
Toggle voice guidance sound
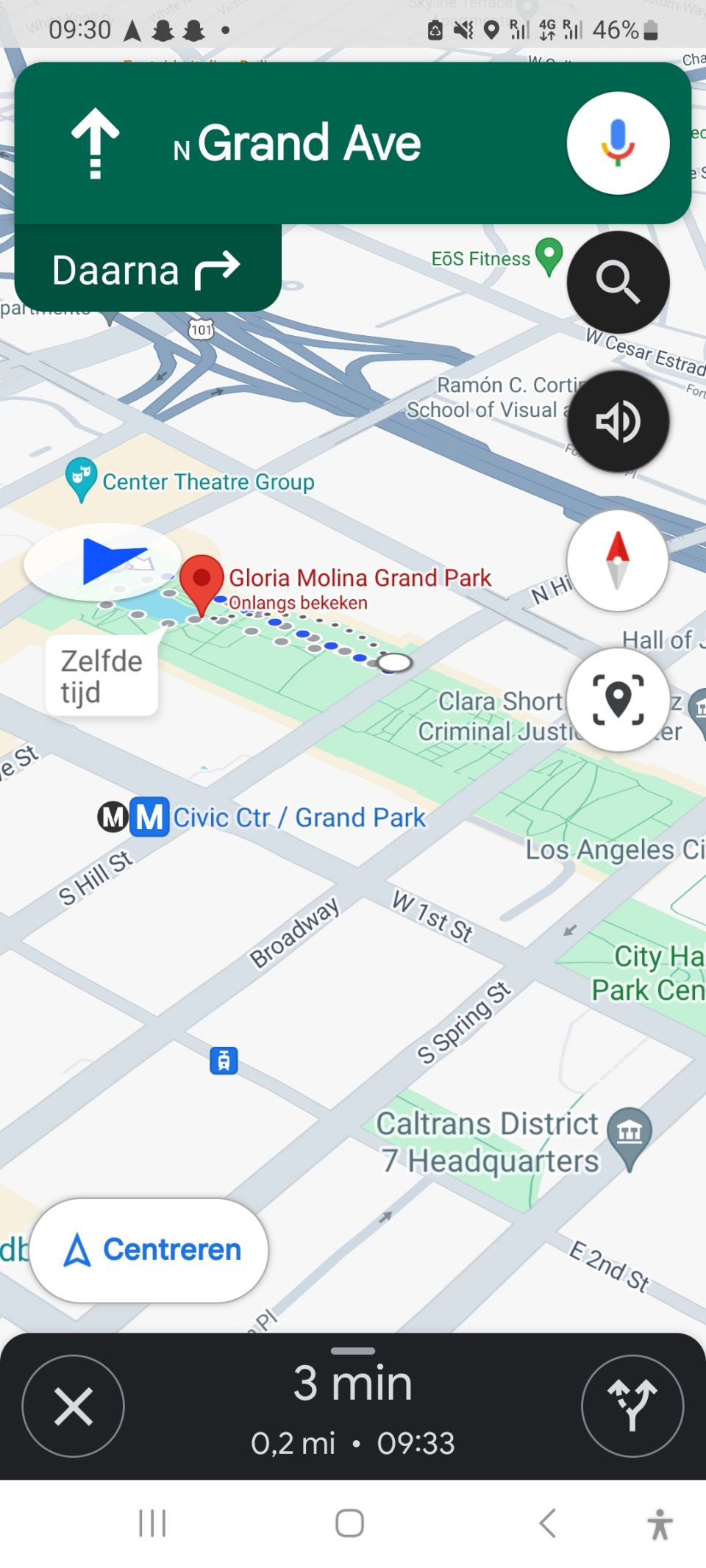tap(618, 421)
